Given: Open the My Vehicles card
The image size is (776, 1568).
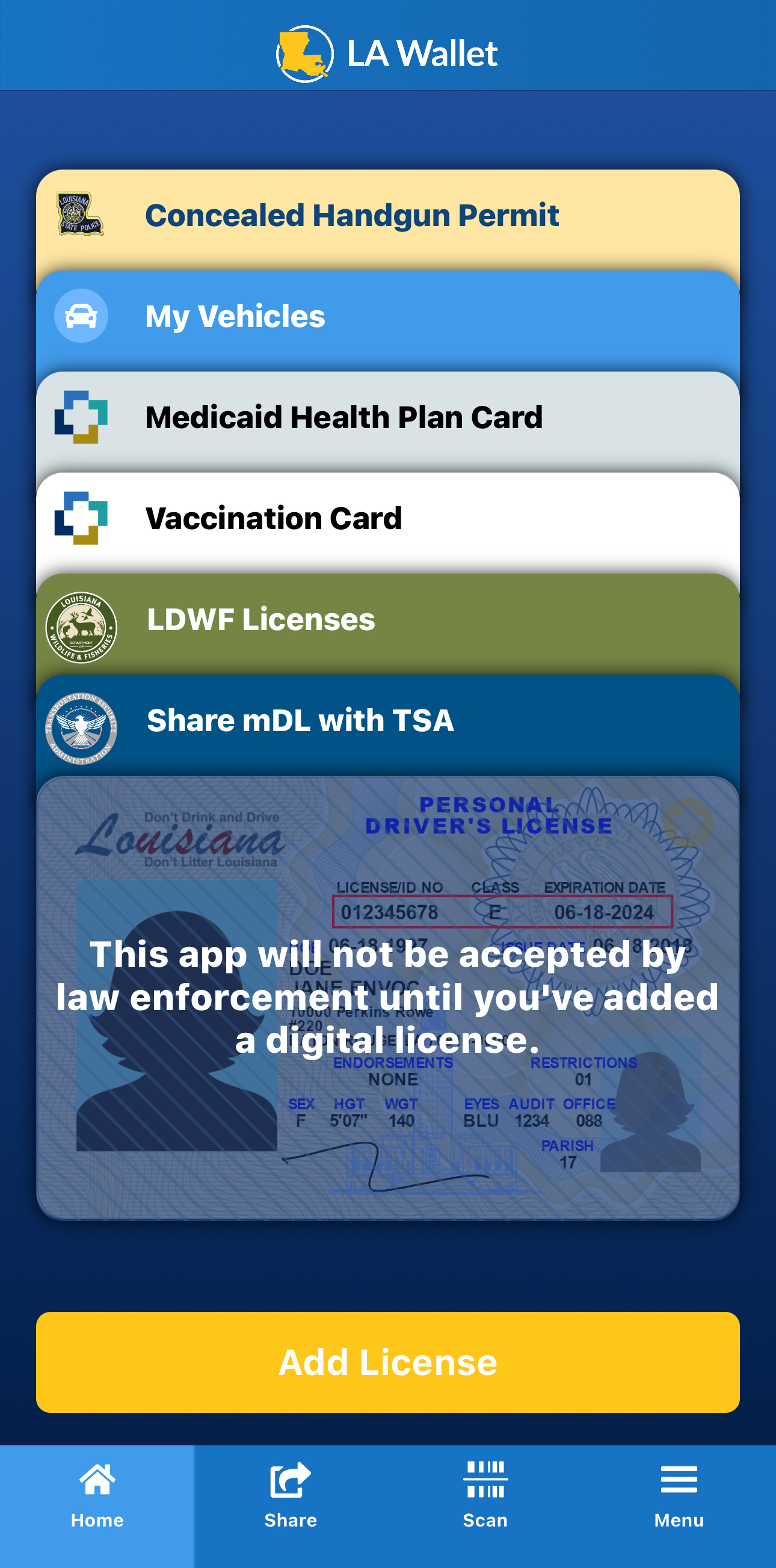Looking at the screenshot, I should [387, 317].
